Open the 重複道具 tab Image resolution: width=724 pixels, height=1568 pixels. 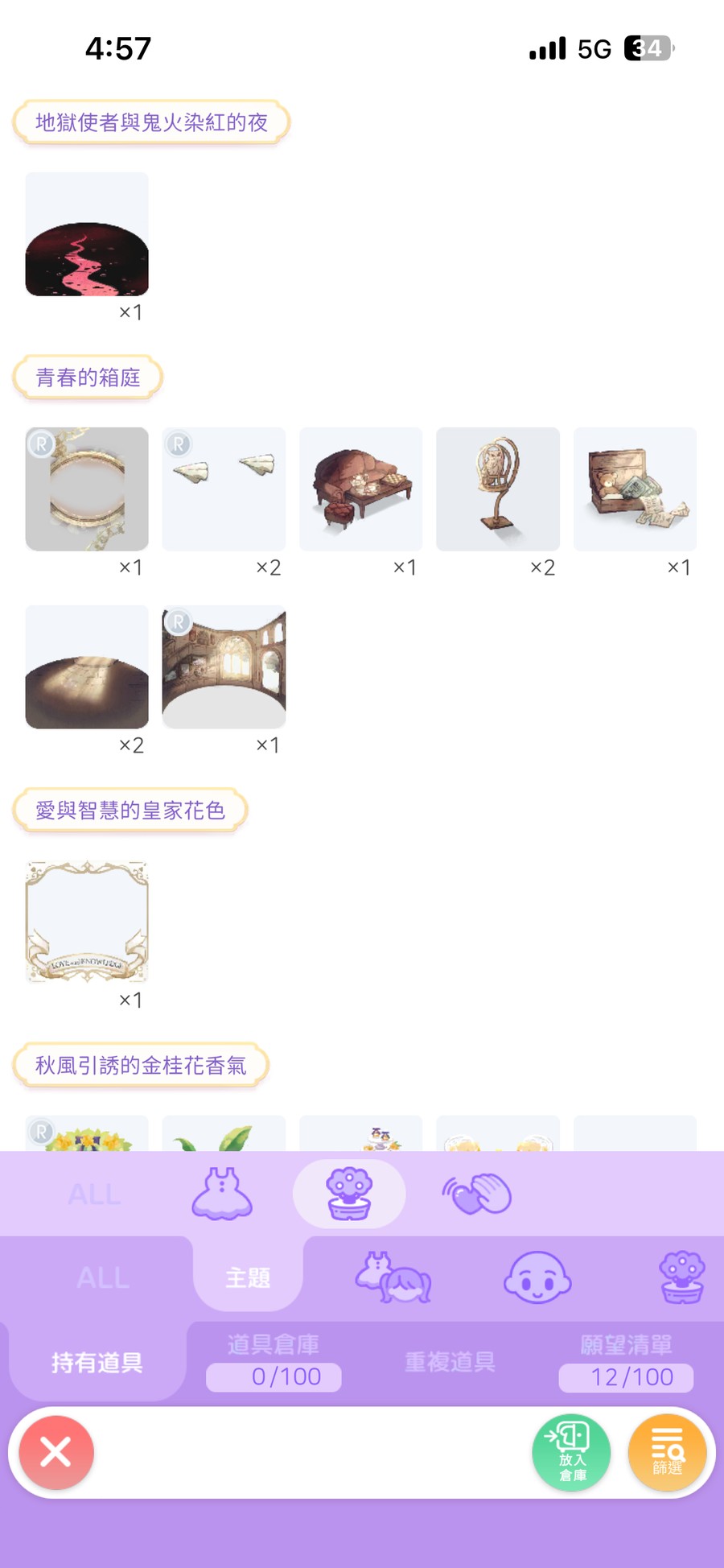click(450, 1362)
